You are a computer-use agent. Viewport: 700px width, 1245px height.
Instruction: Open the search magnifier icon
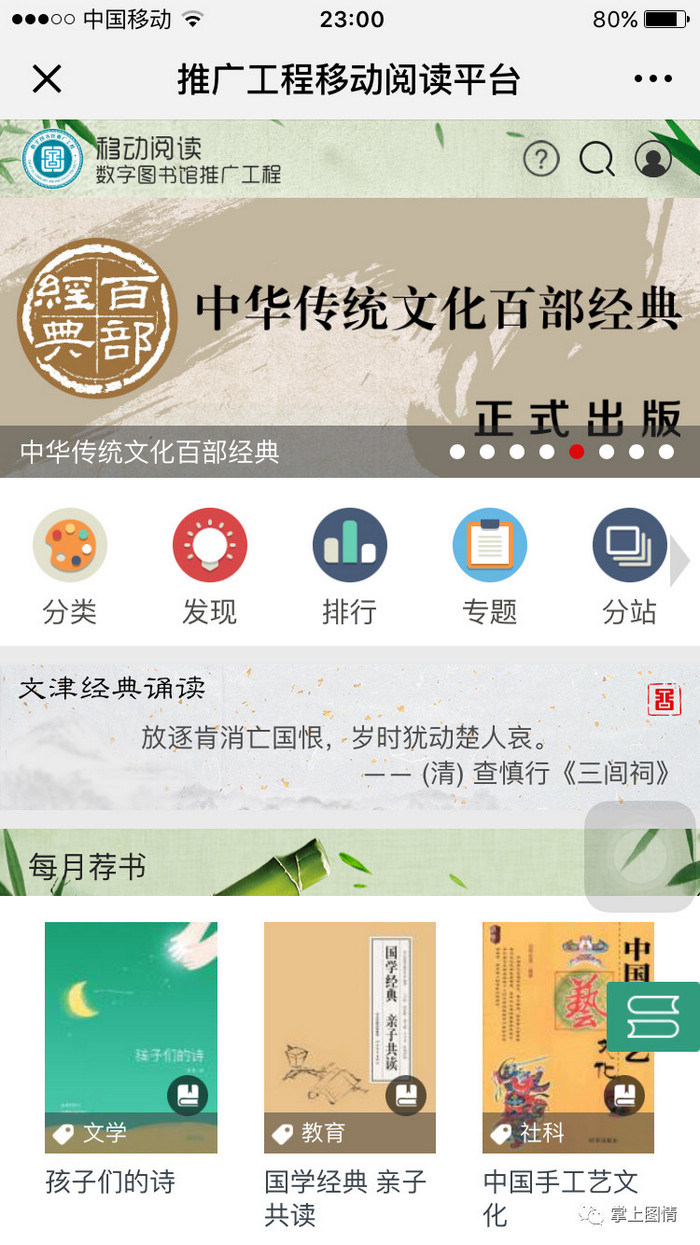[597, 159]
